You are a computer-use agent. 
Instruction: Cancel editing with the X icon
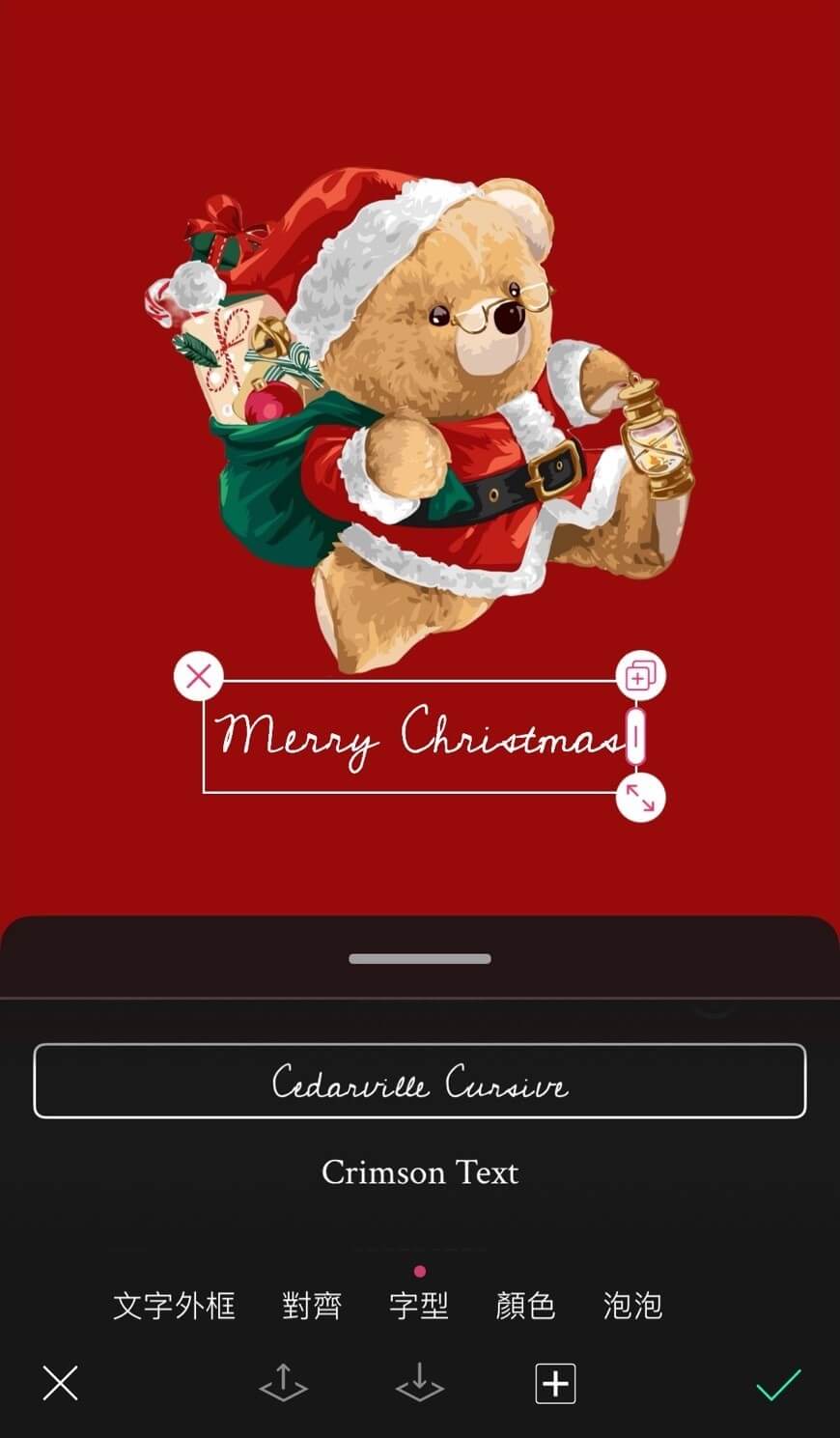coord(60,1383)
